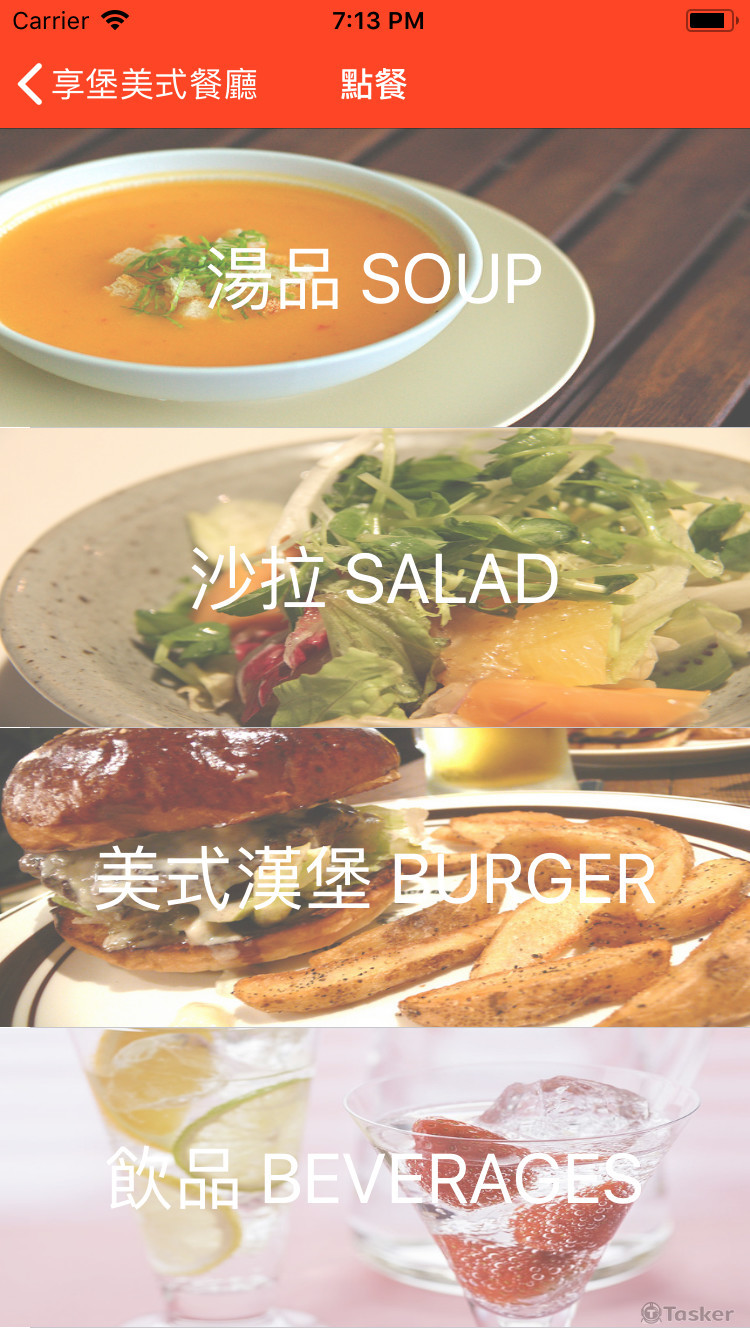
Task: Return to 享堡美式餐廳 via back link
Action: [155, 86]
